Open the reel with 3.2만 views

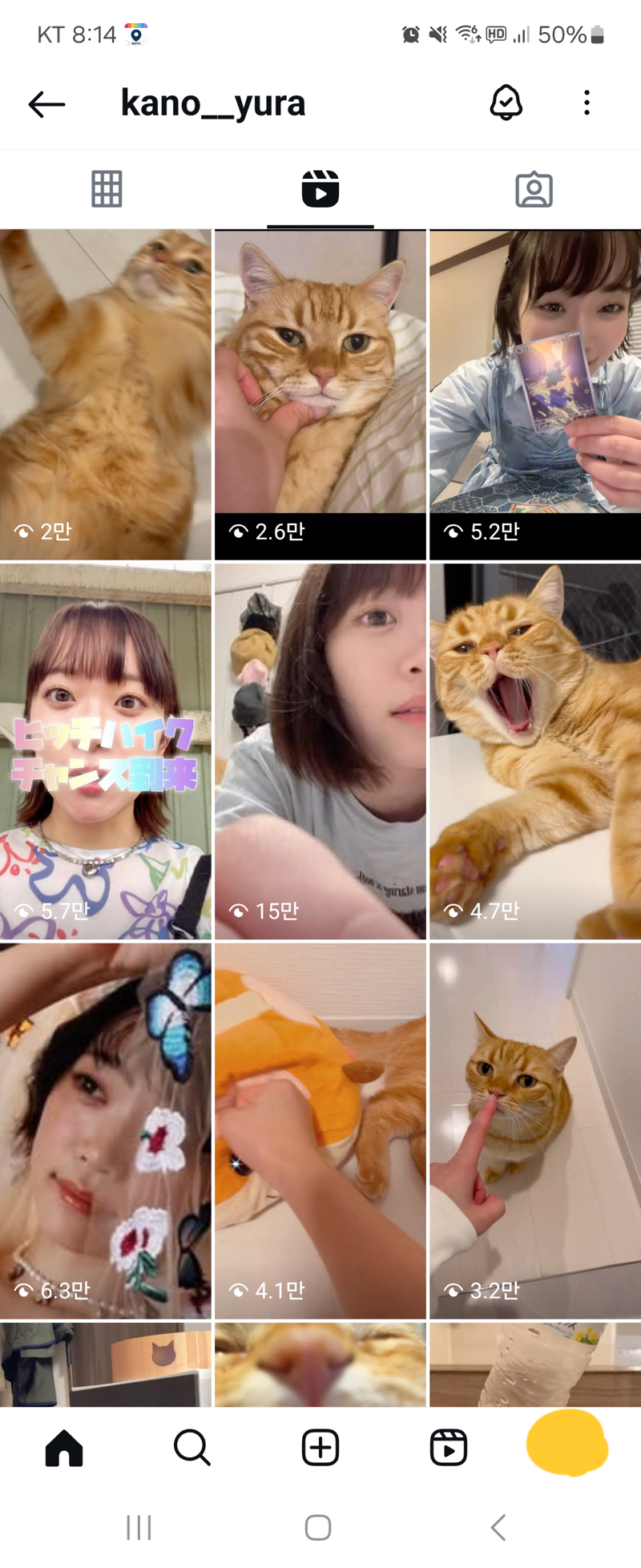[534, 1130]
